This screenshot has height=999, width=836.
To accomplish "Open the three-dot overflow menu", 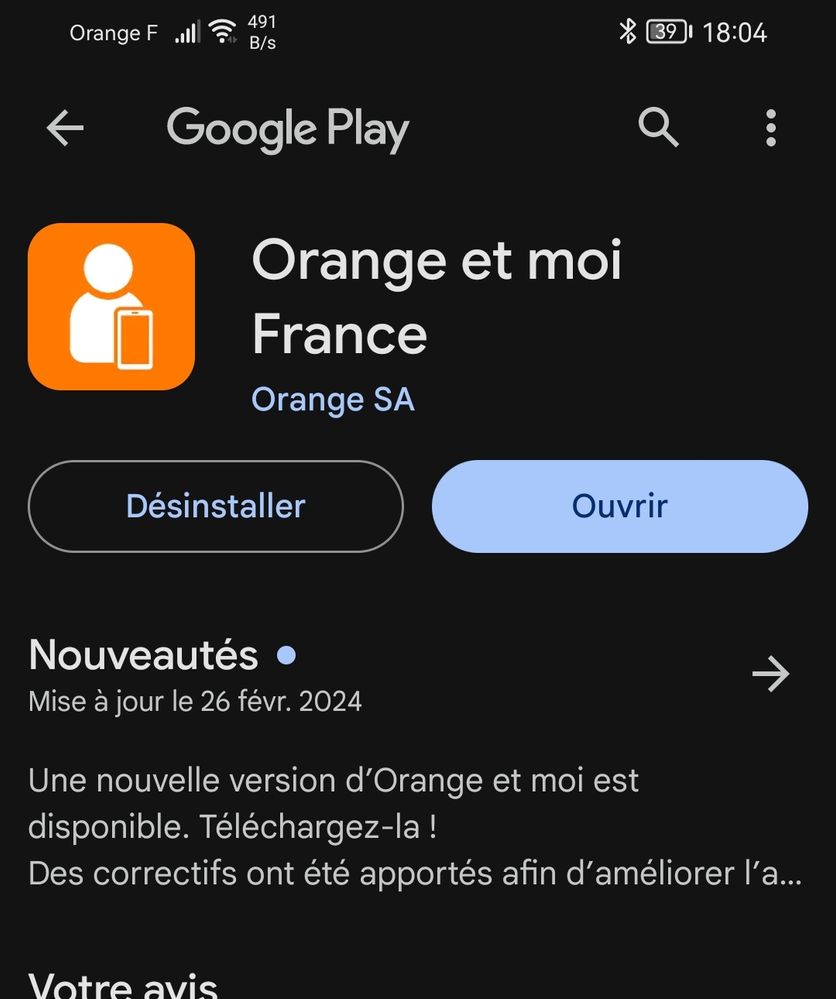I will 770,128.
